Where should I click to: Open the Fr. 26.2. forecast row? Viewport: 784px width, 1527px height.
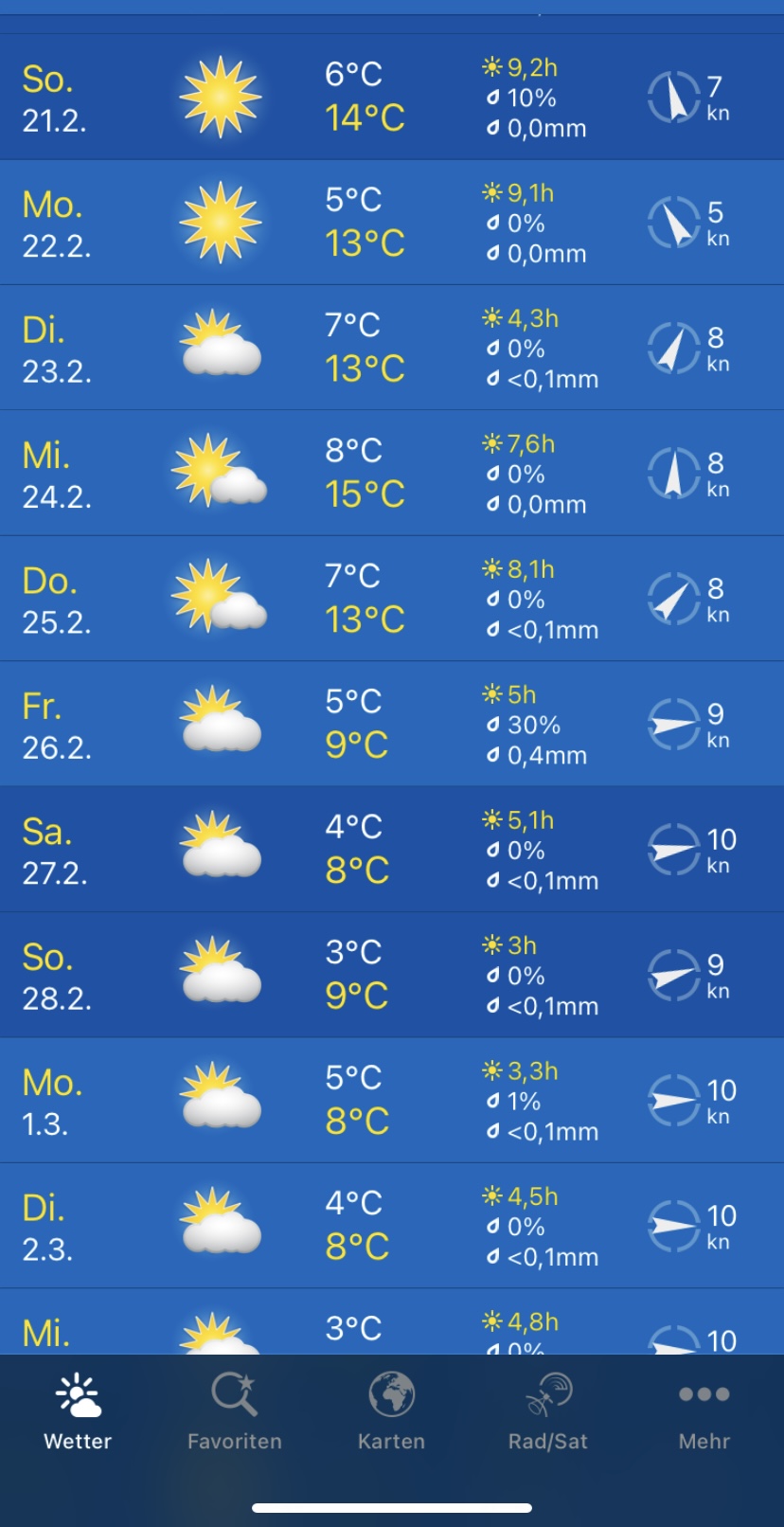pos(392,724)
